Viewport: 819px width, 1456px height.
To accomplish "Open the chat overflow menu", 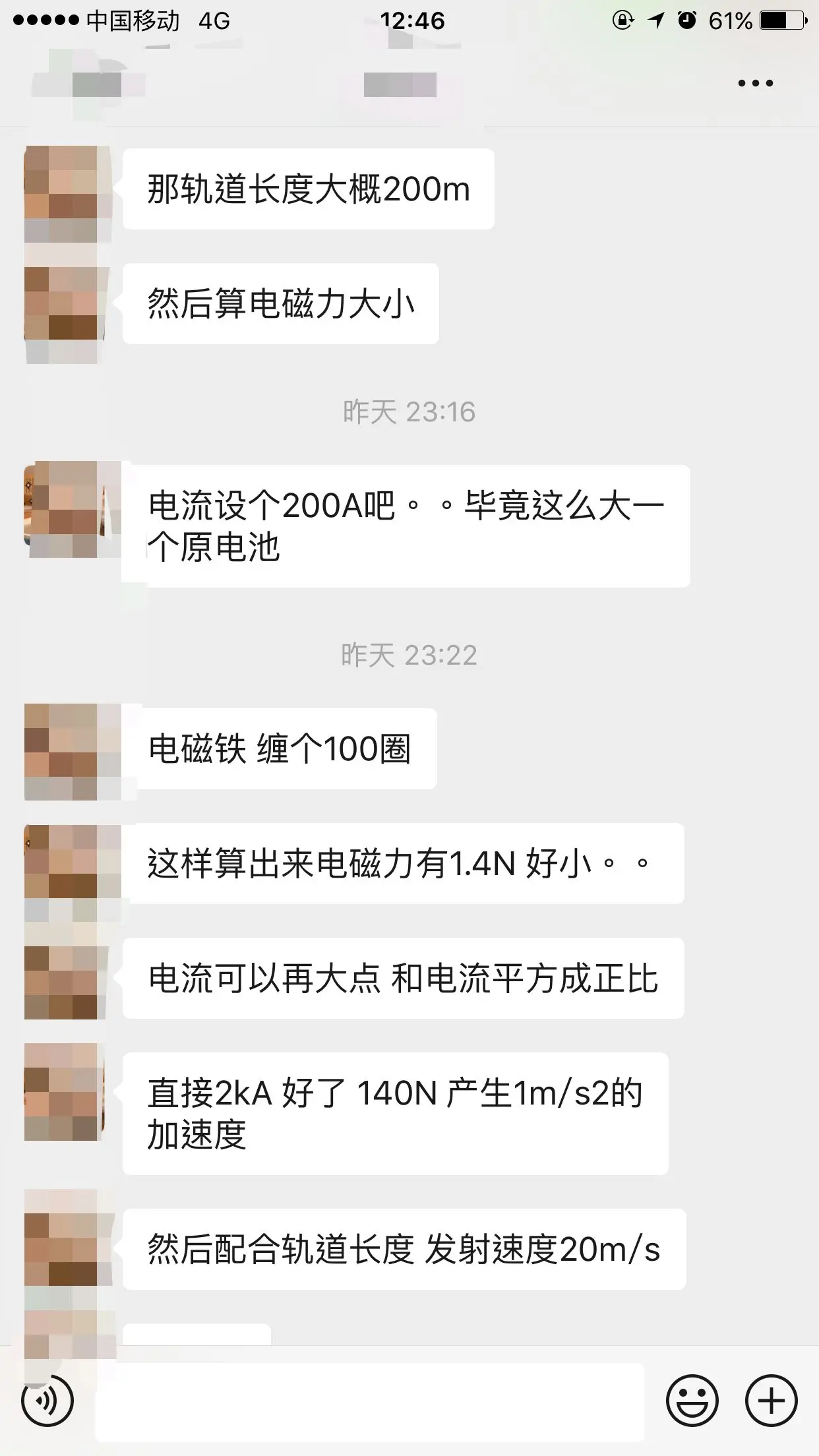I will click(755, 84).
